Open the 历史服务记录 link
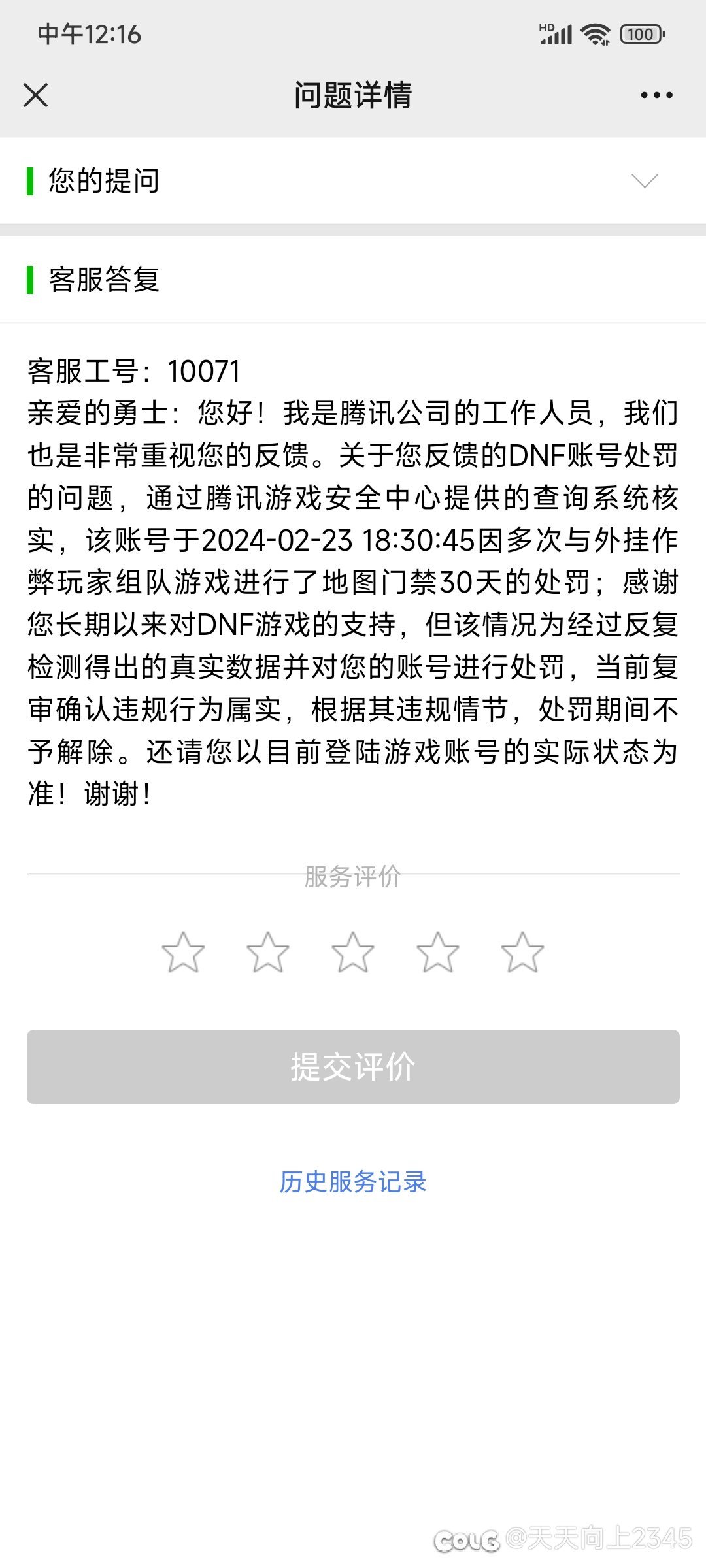This screenshot has width=706, height=1568. tap(353, 1182)
